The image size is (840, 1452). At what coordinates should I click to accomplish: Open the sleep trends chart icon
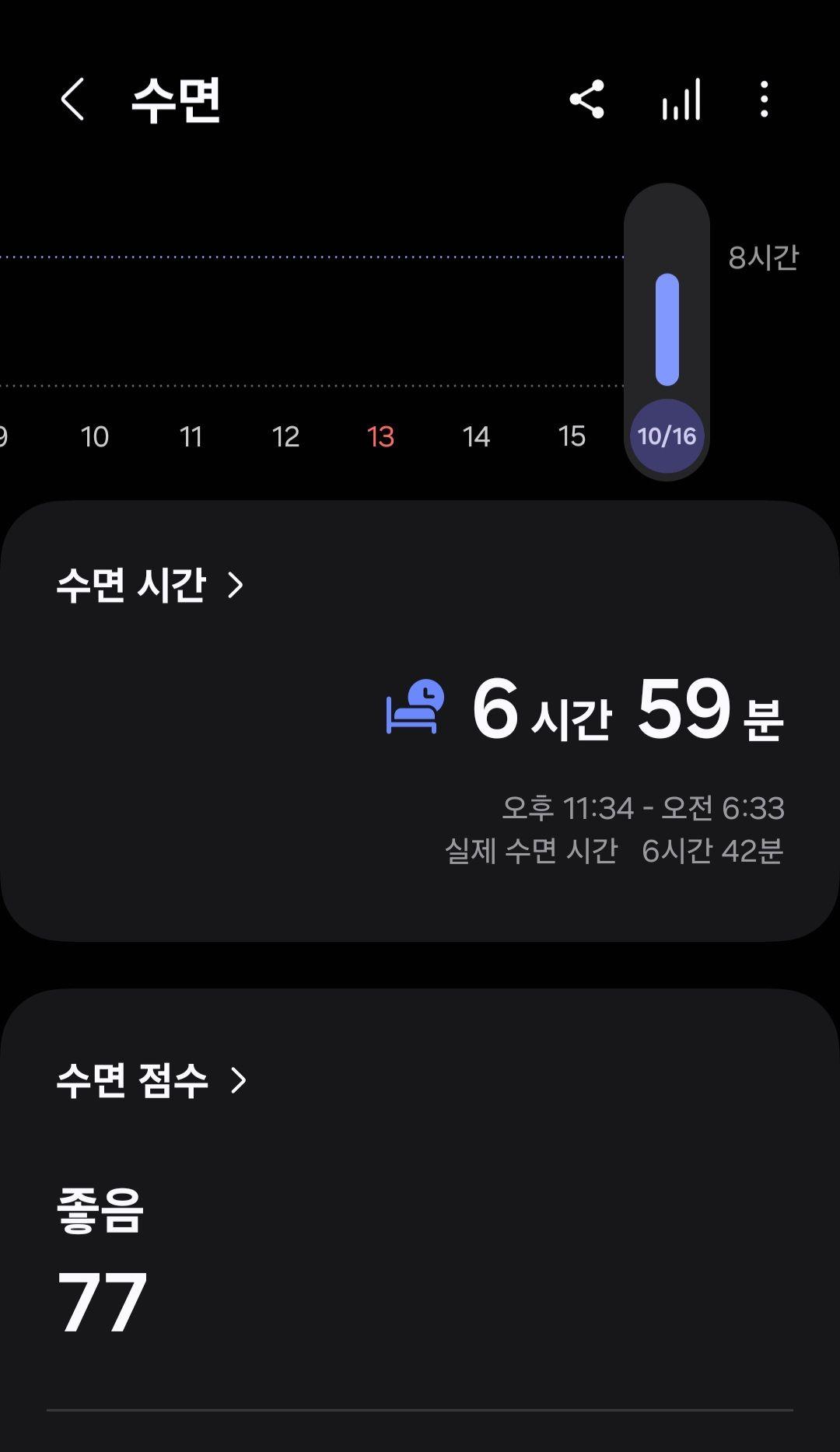[x=681, y=100]
